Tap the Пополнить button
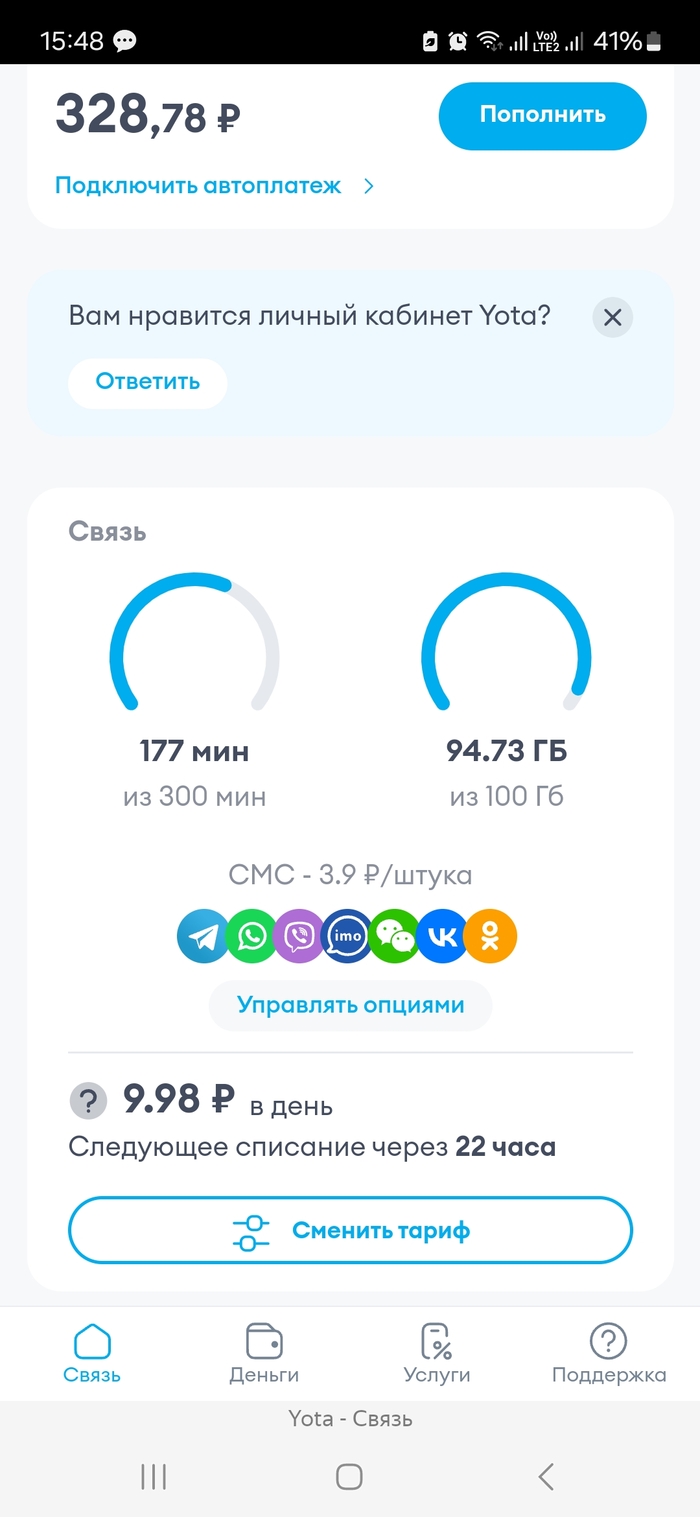The width and height of the screenshot is (700, 1517). coord(542,115)
